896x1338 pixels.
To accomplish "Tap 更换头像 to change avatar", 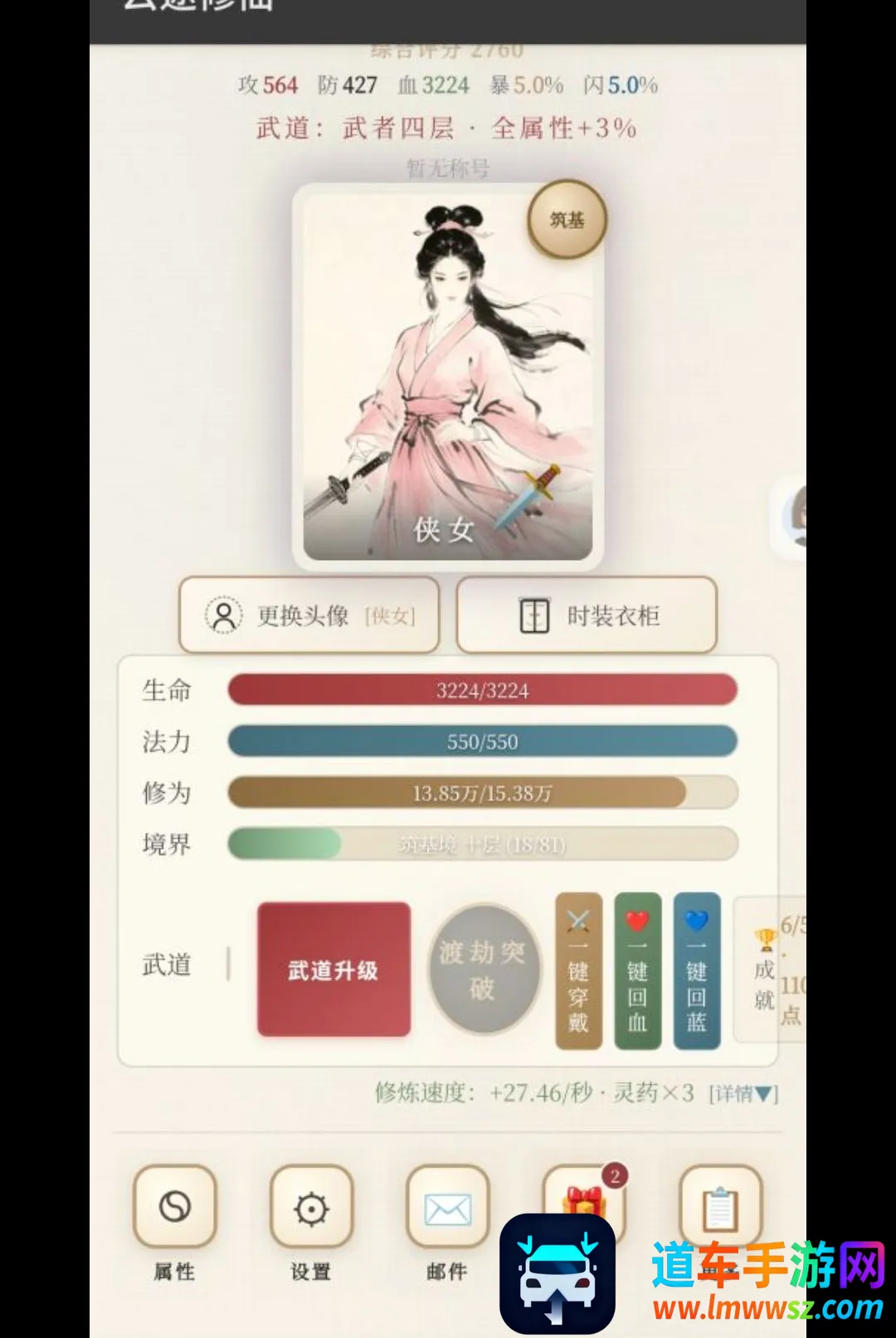I will pyautogui.click(x=309, y=615).
